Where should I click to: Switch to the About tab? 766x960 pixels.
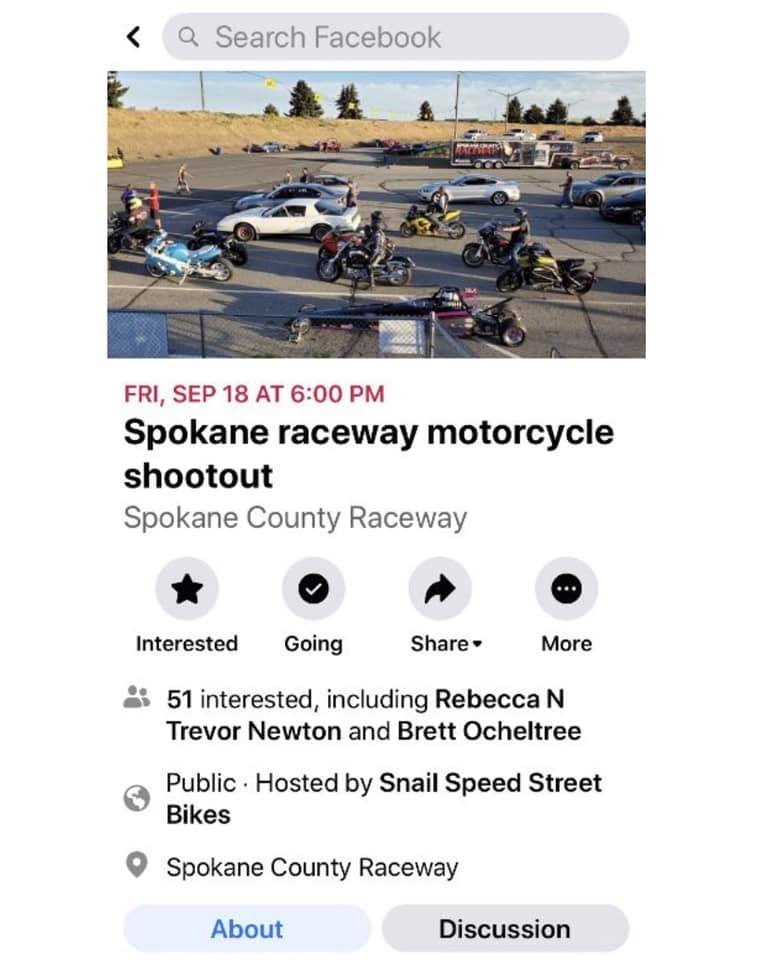point(246,929)
